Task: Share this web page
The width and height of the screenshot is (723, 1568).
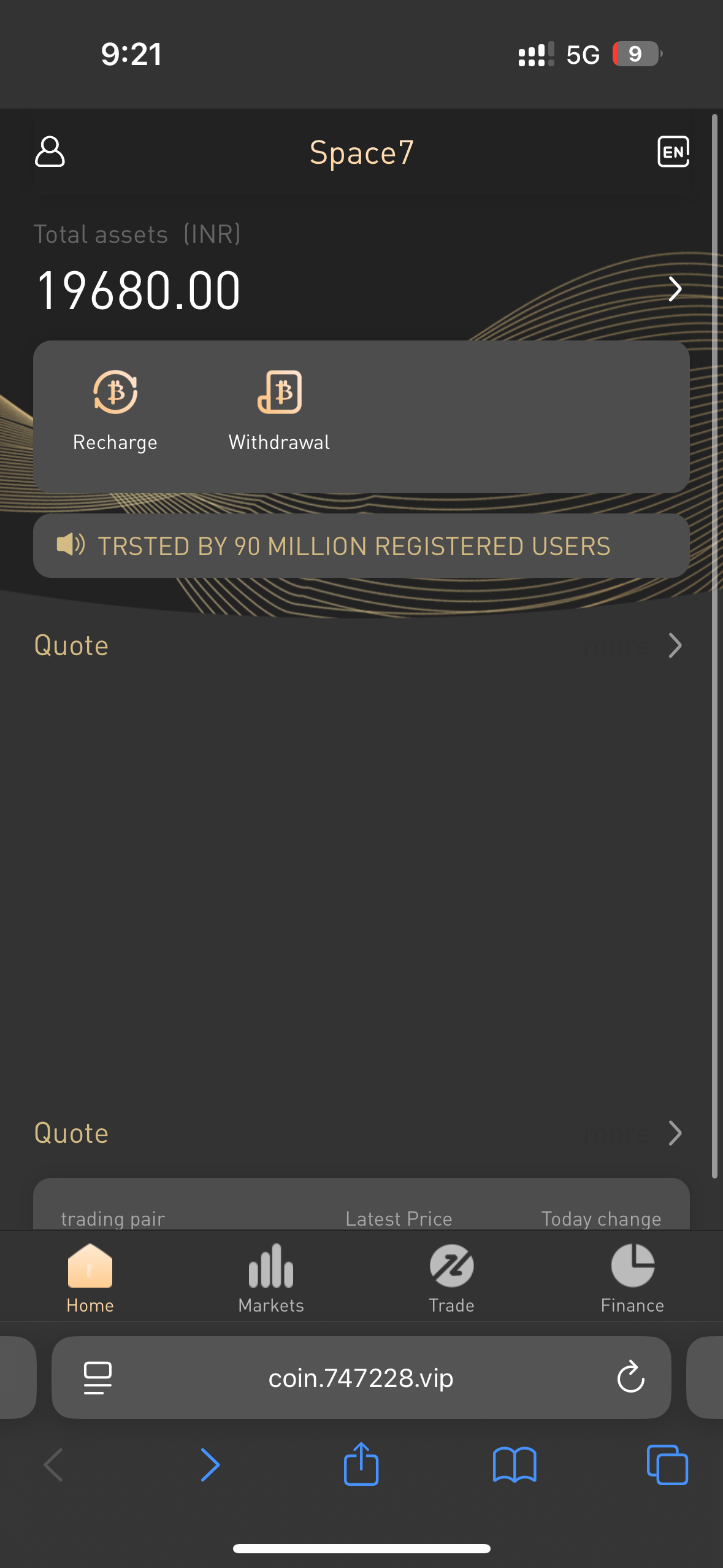Action: [361, 1465]
